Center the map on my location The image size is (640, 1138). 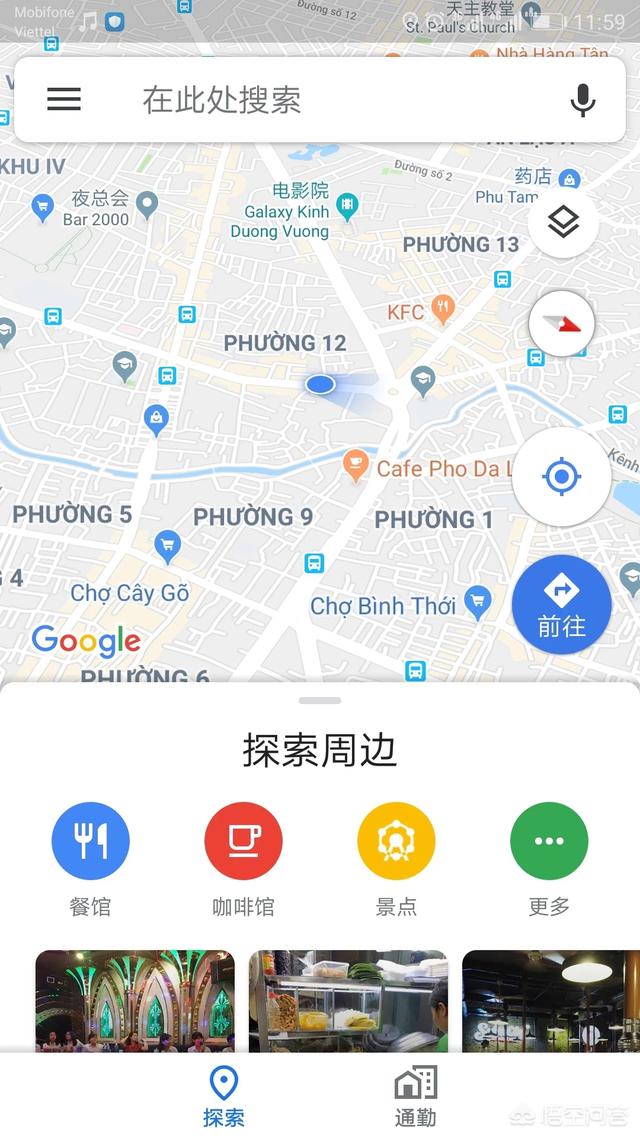tap(561, 477)
